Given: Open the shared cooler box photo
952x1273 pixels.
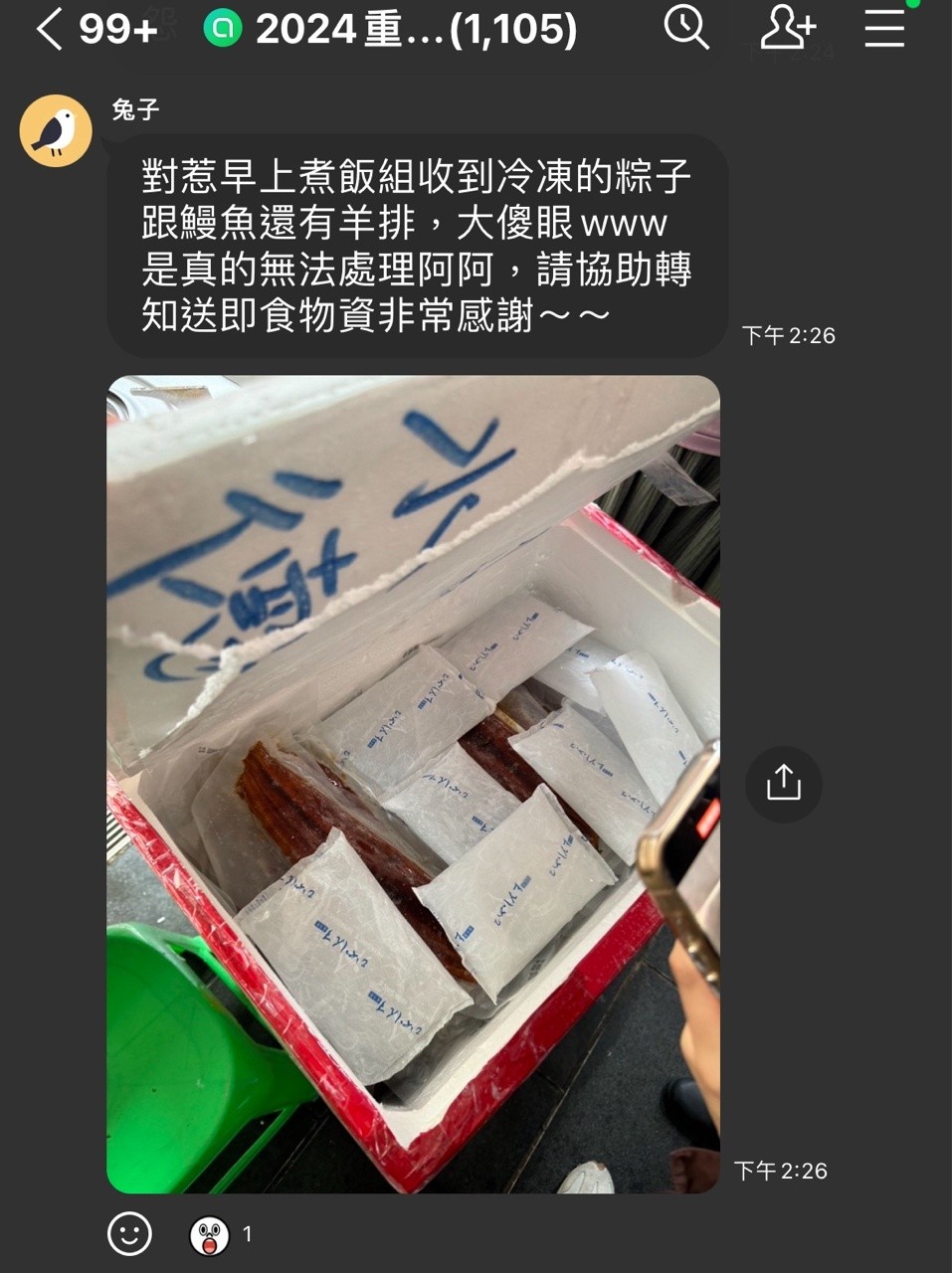Looking at the screenshot, I should click(x=413, y=784).
